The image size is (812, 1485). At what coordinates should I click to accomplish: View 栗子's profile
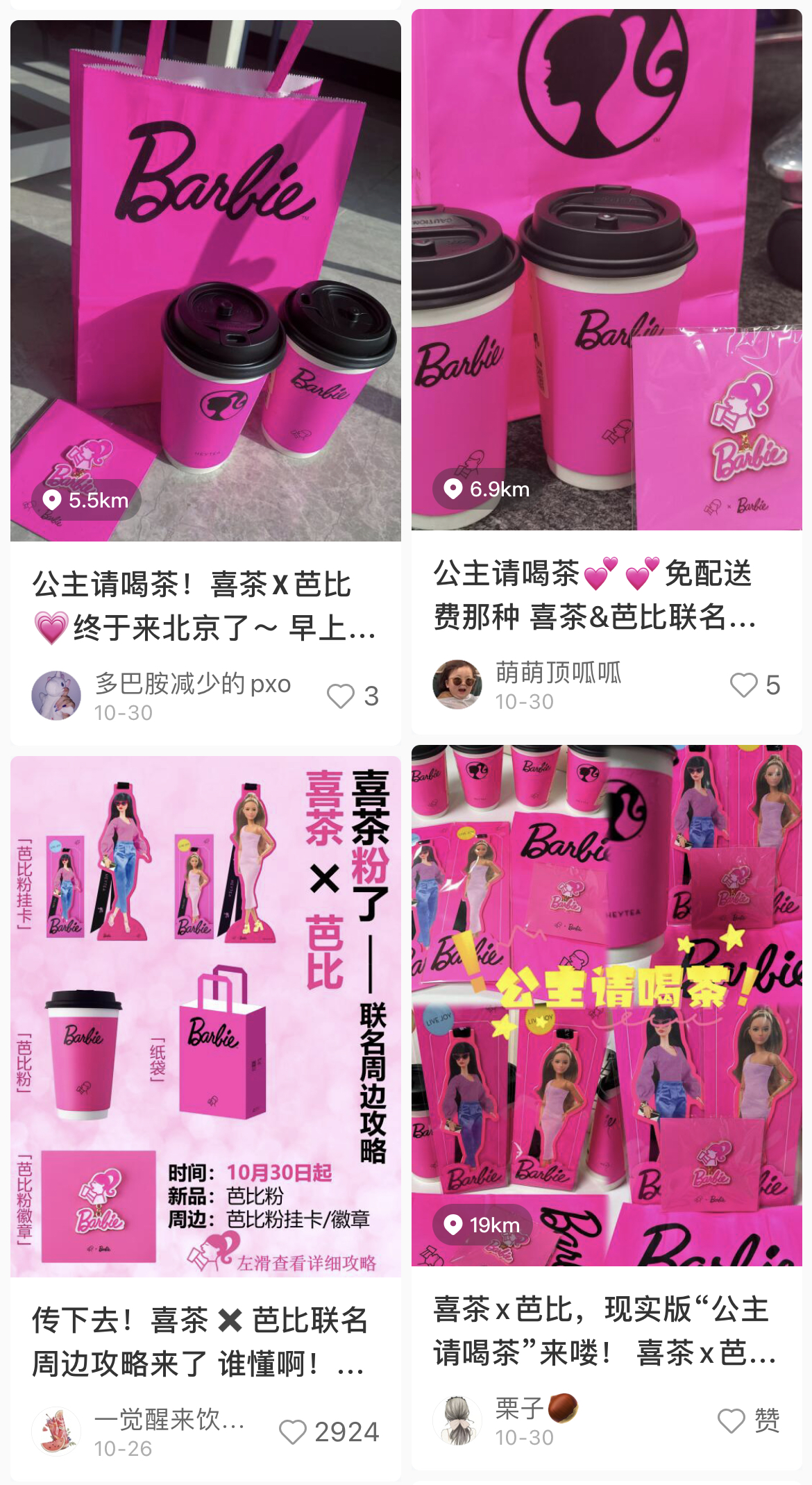457,1420
